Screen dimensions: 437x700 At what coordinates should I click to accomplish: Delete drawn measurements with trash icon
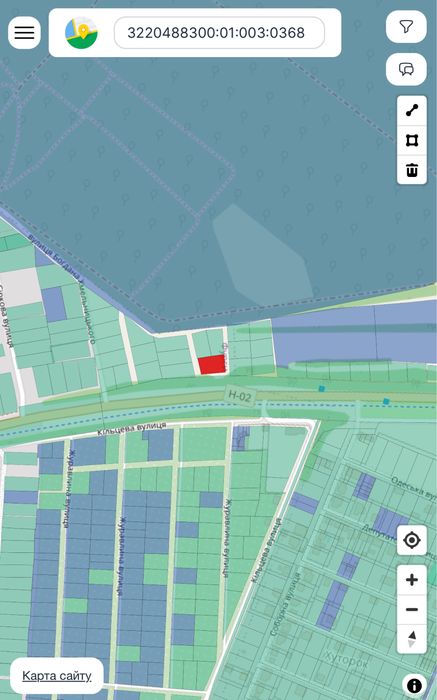[x=412, y=170]
